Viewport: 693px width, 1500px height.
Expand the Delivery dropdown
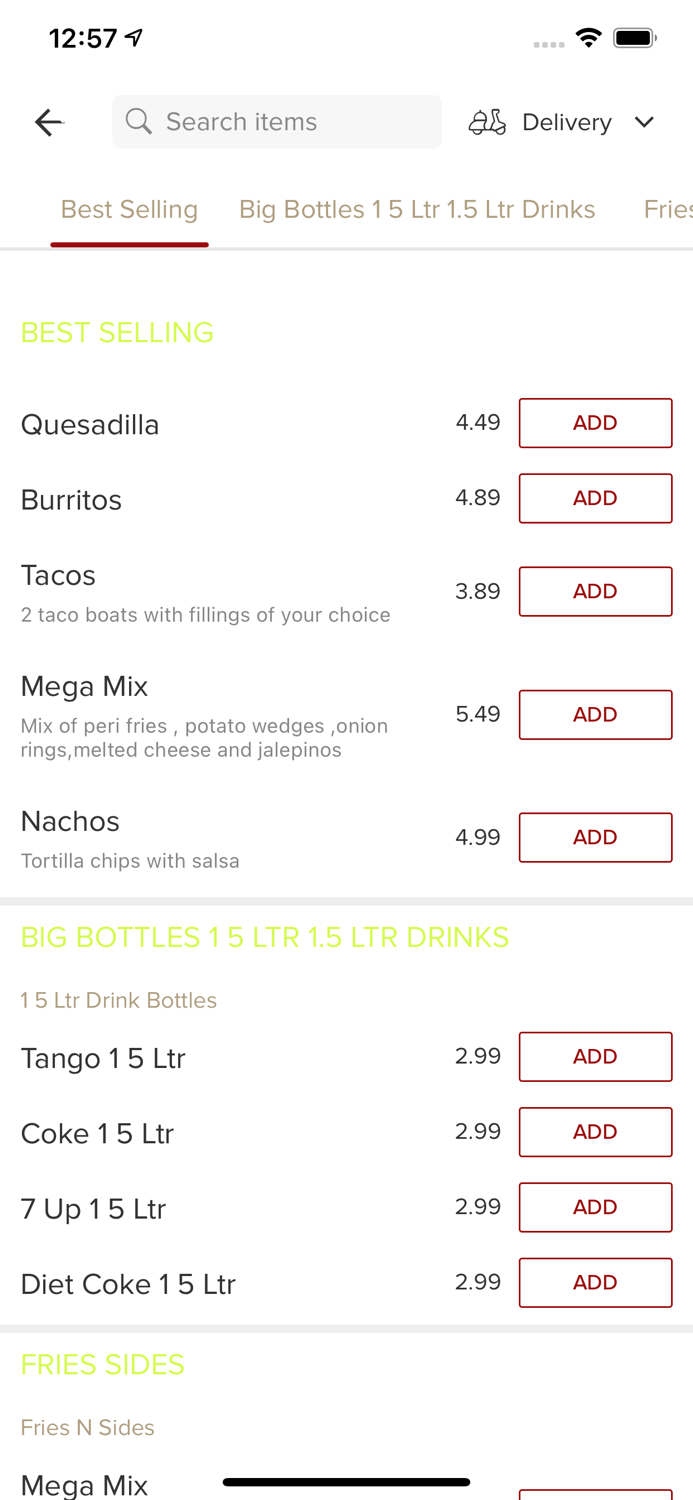point(562,122)
